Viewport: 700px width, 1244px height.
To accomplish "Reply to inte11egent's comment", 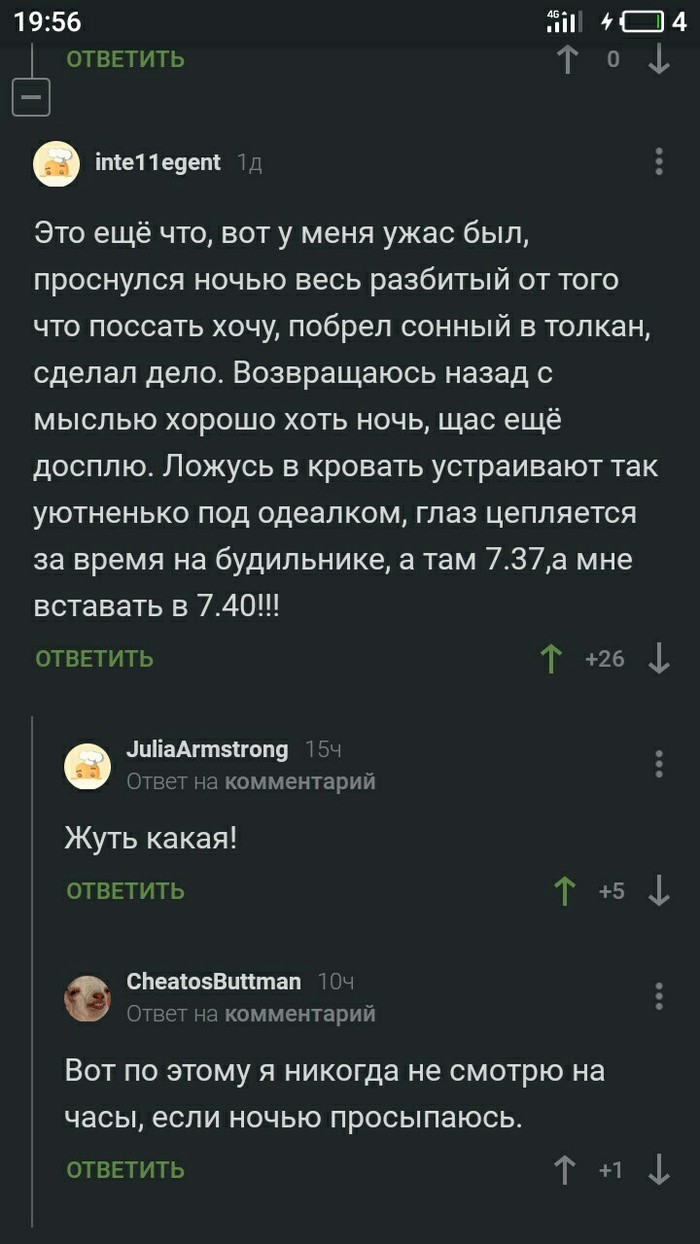I will click(94, 658).
